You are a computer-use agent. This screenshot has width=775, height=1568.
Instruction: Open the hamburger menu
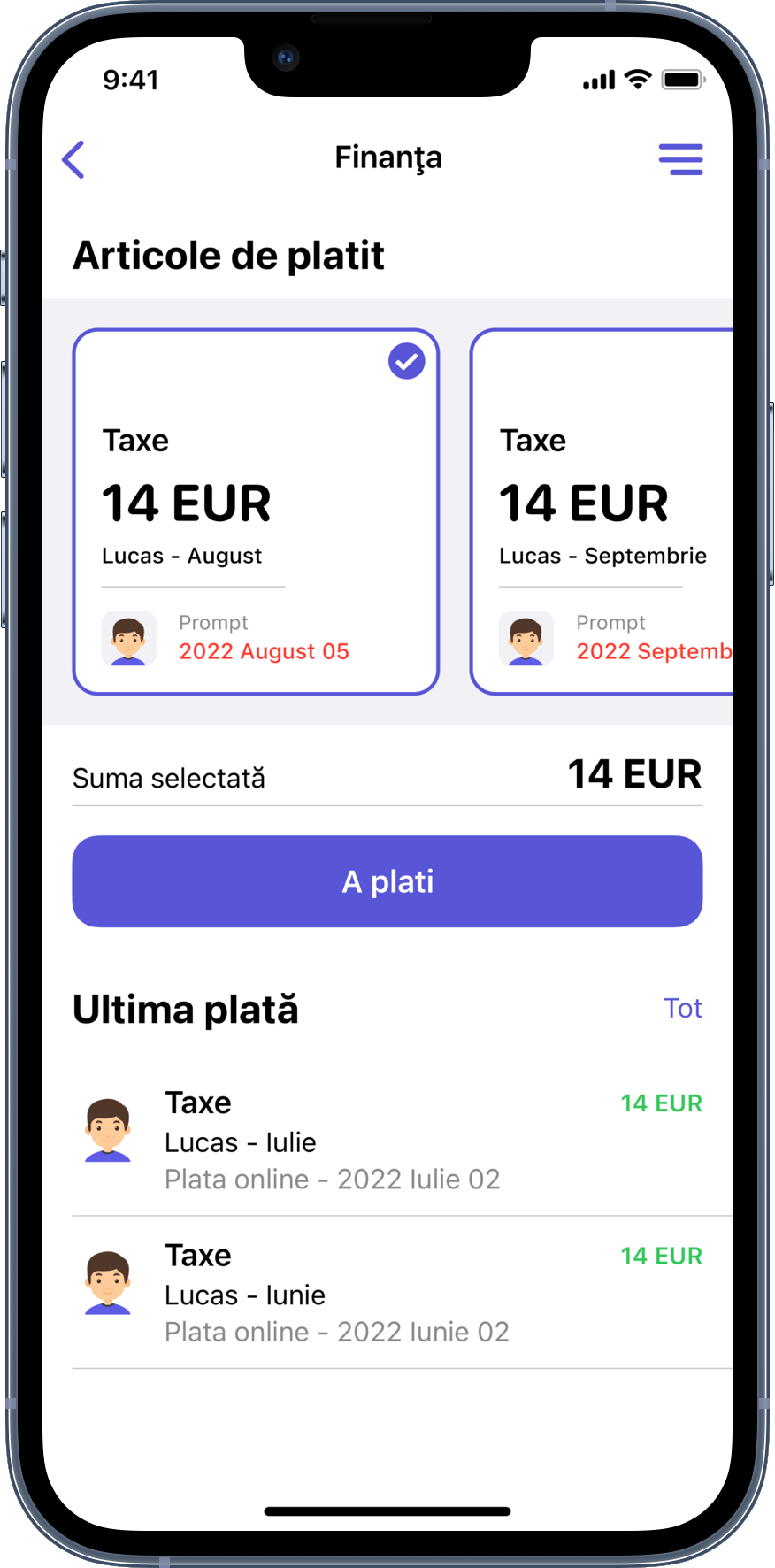680,160
